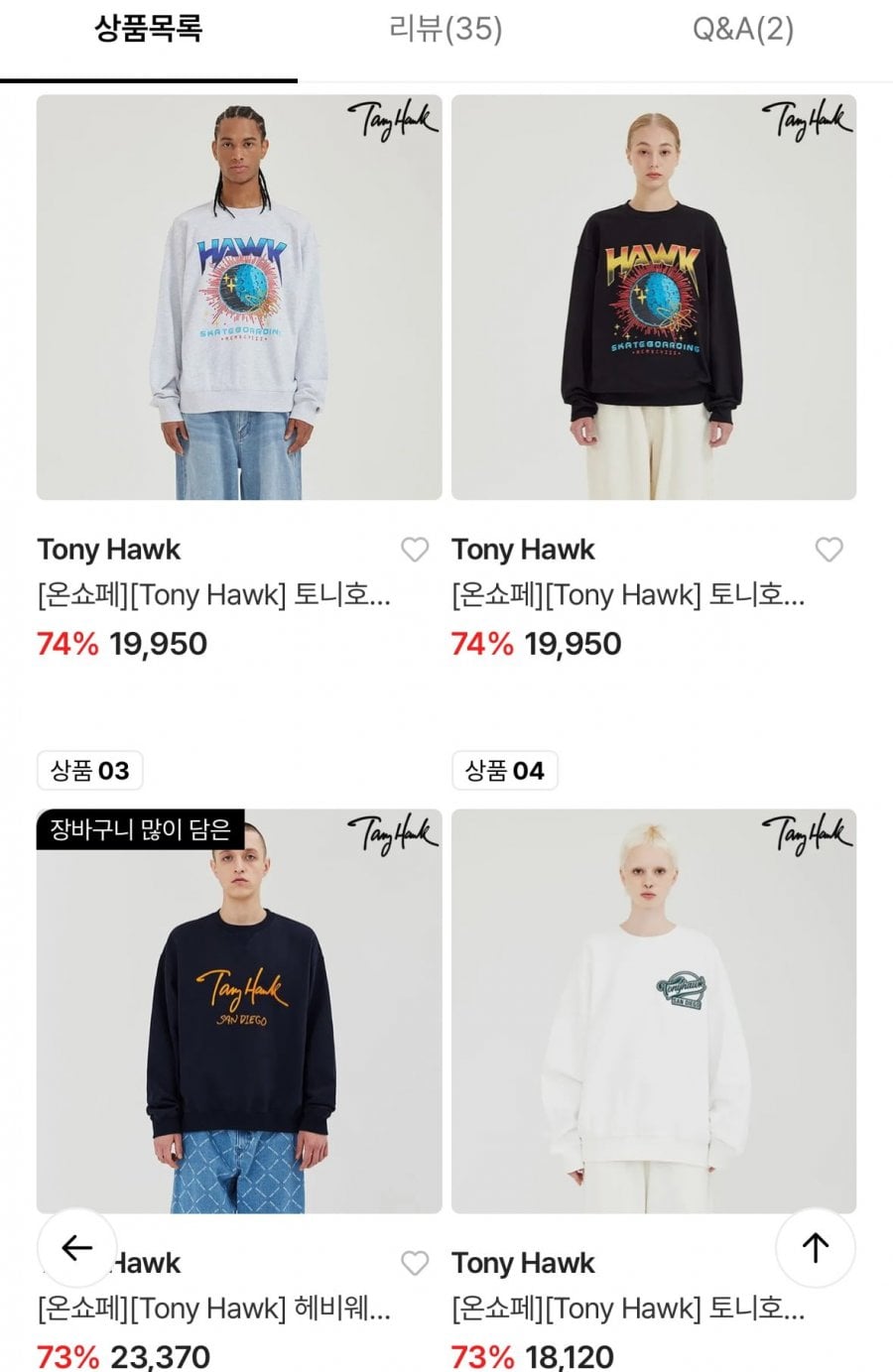893x1372 pixels.
Task: Add the 23,370 sweatshirt to wishlist
Action: coord(414,1263)
